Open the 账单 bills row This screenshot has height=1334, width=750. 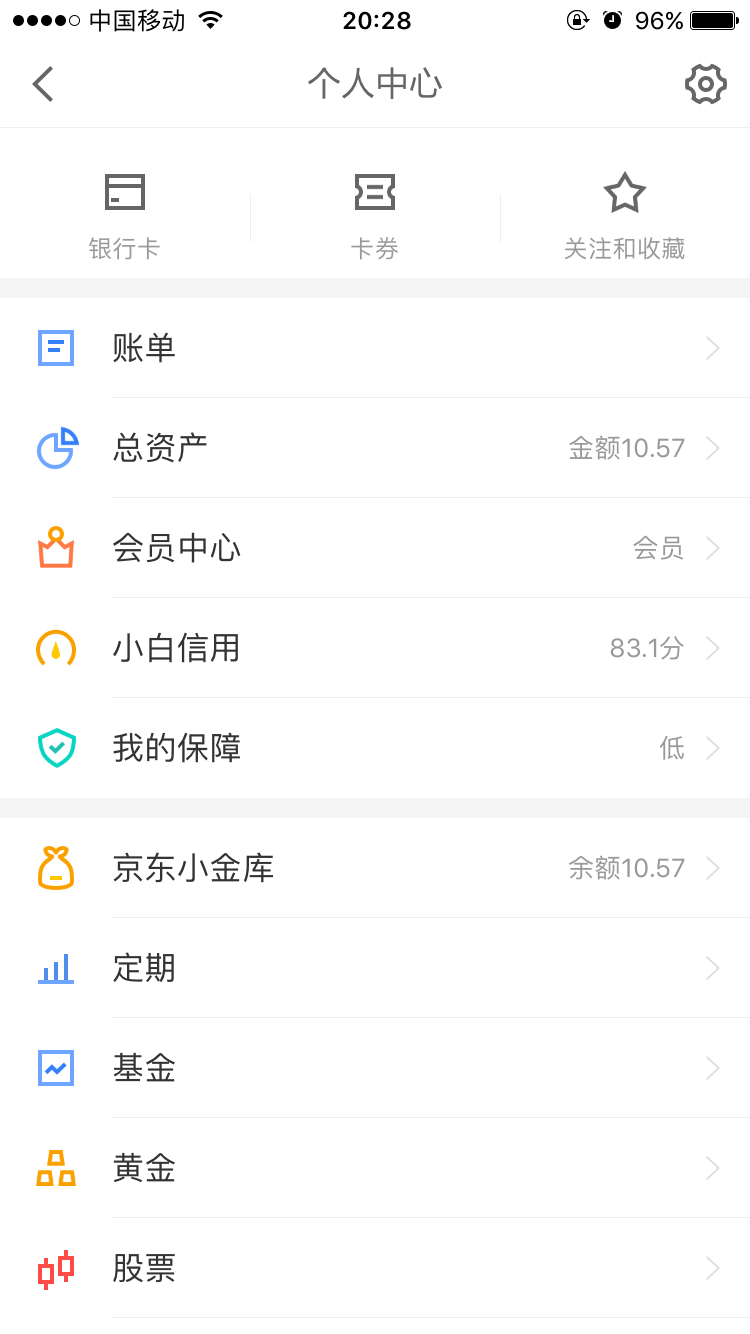(x=375, y=348)
